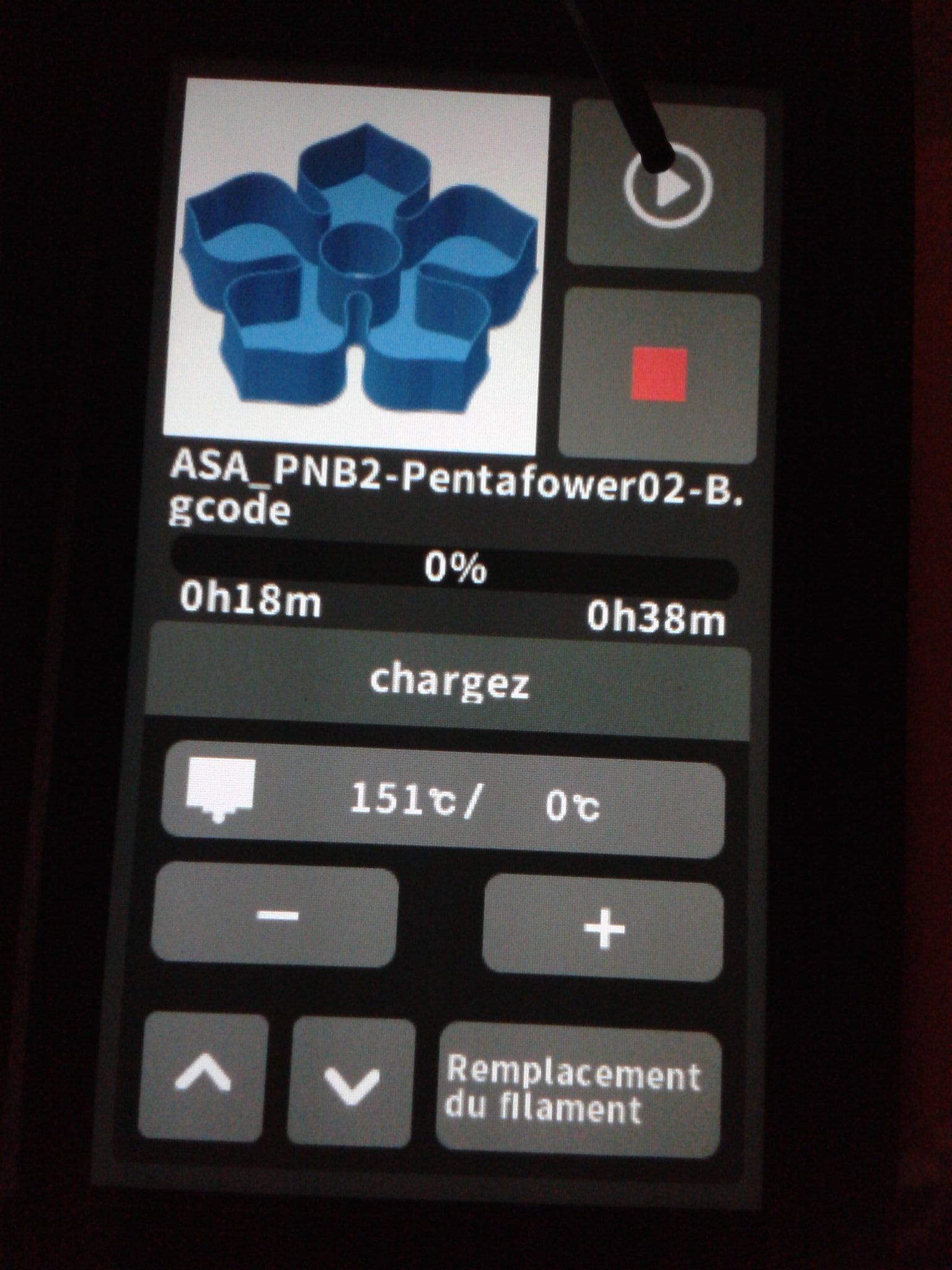The width and height of the screenshot is (952, 1270).
Task: Decrease the value with the minus button
Action: (275, 917)
